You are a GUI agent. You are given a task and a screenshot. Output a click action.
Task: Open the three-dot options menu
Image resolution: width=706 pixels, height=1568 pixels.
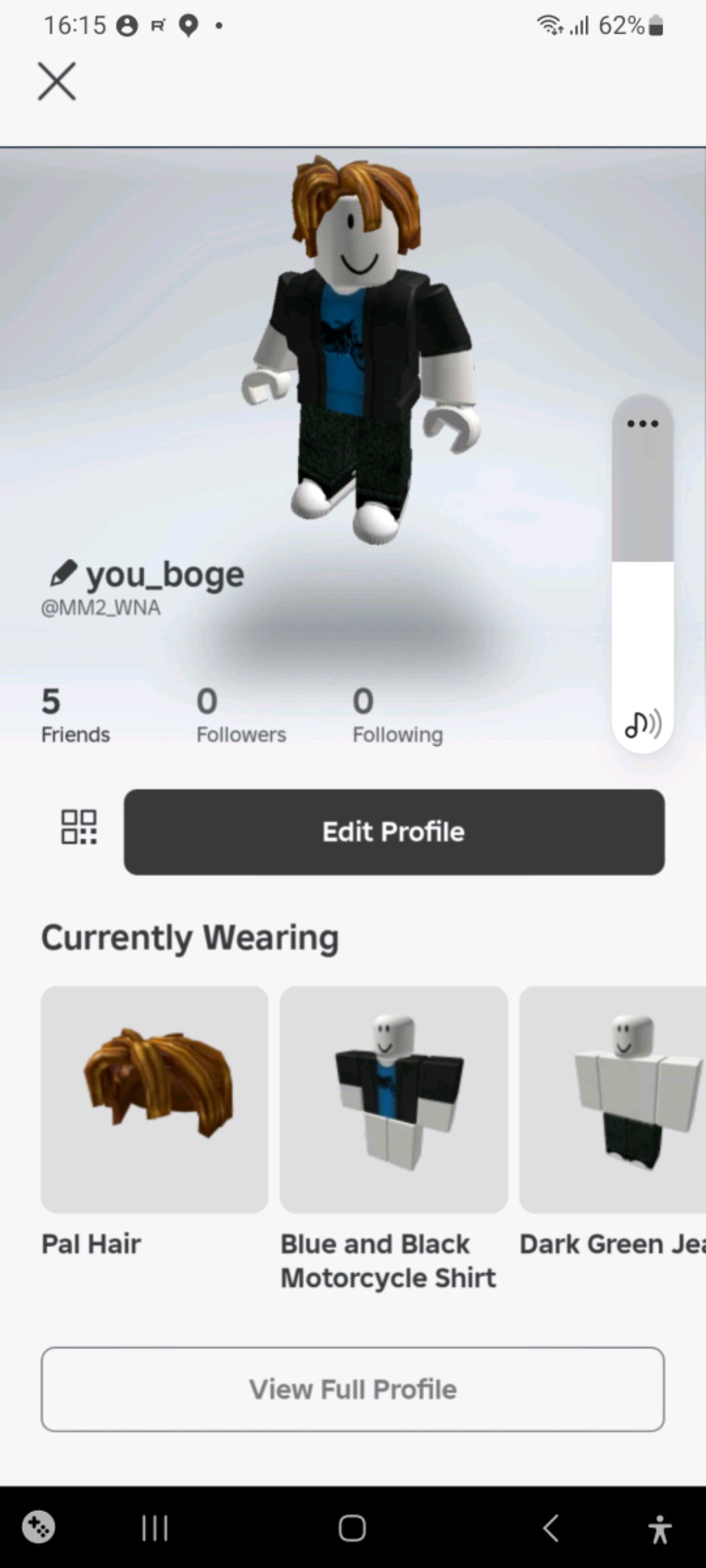click(643, 423)
